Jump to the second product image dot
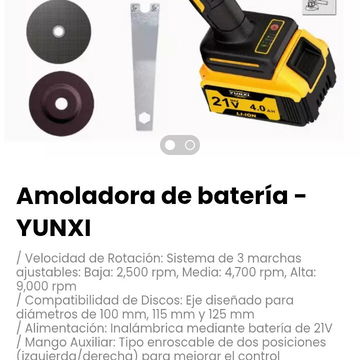This screenshot has width=360, height=360. pos(190,145)
